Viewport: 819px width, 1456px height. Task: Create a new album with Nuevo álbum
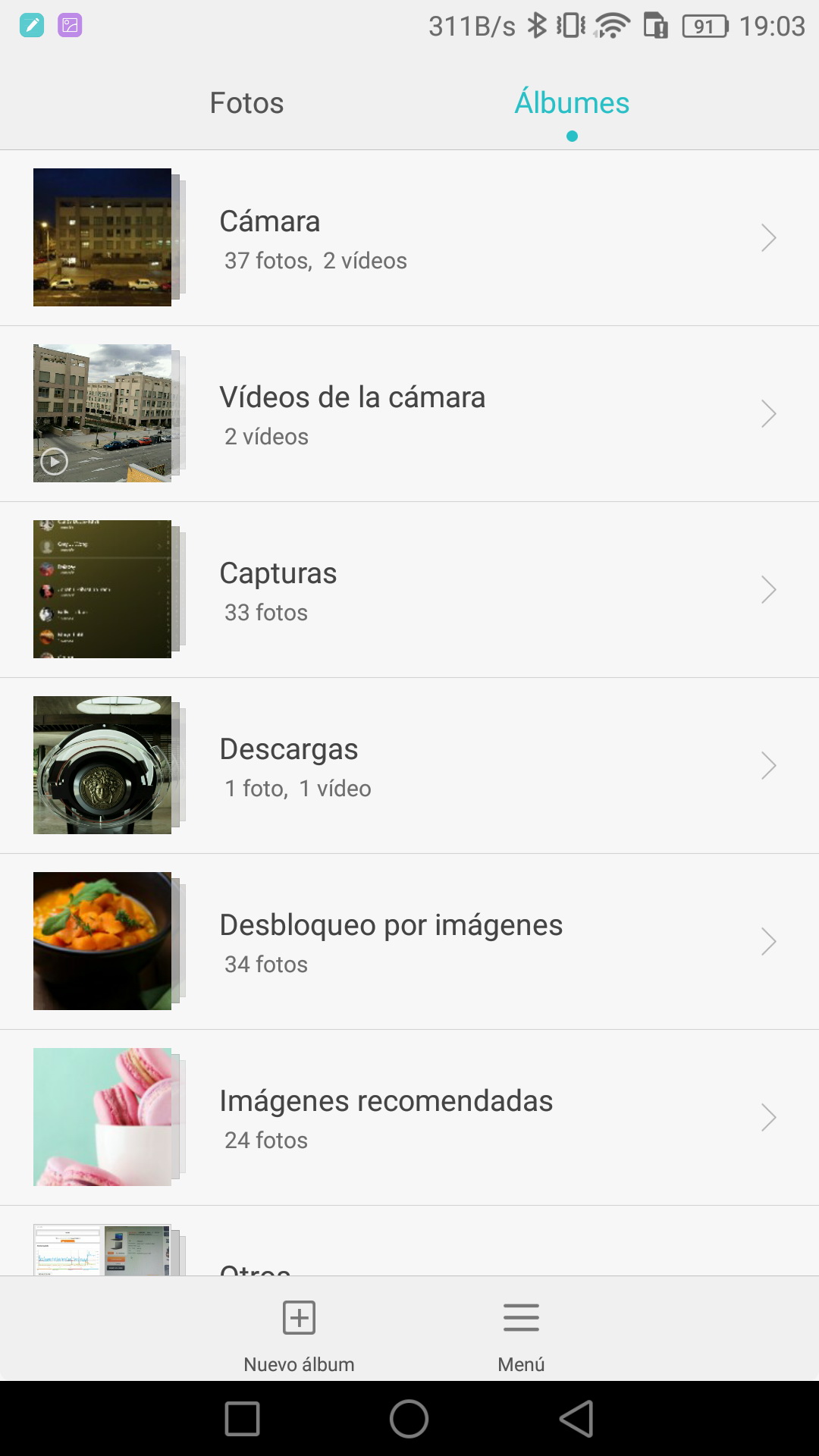tap(299, 1335)
